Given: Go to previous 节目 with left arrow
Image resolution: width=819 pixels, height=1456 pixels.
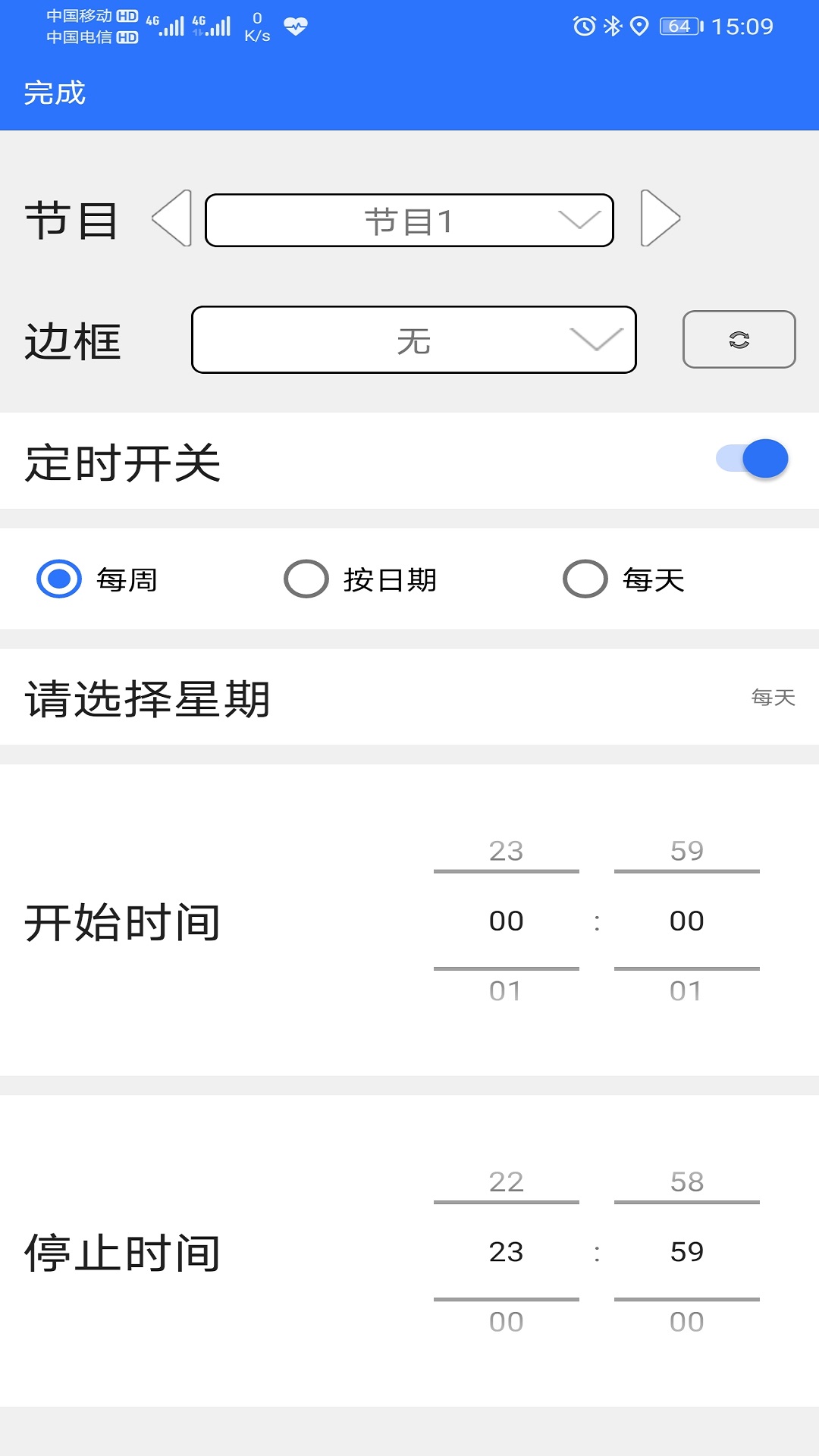Looking at the screenshot, I should 171,218.
